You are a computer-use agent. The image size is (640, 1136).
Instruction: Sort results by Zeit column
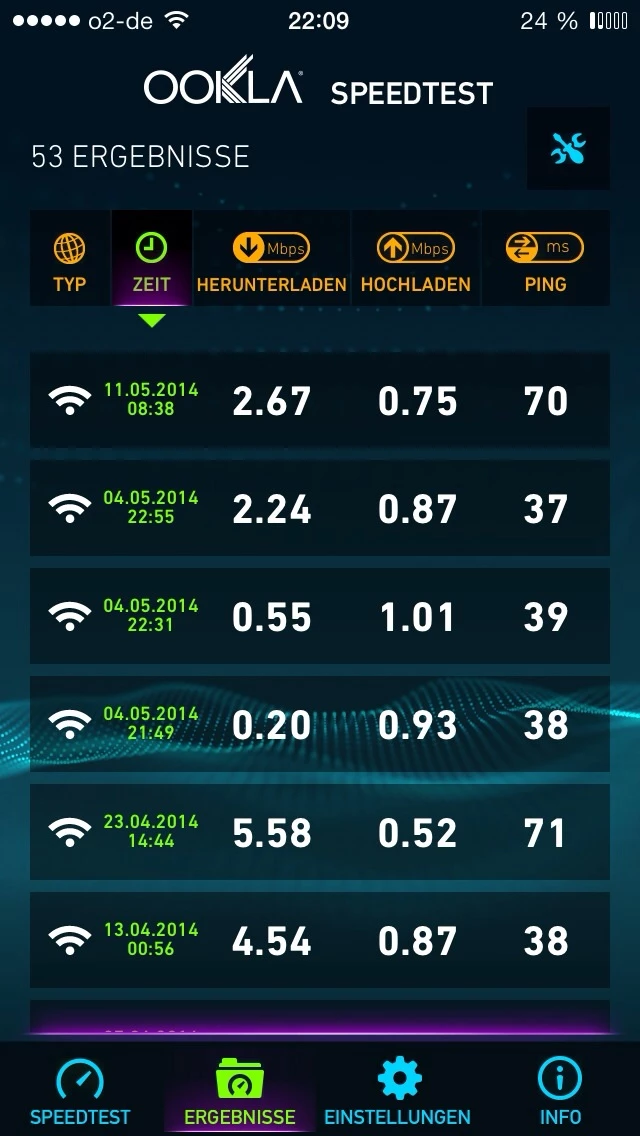click(152, 259)
